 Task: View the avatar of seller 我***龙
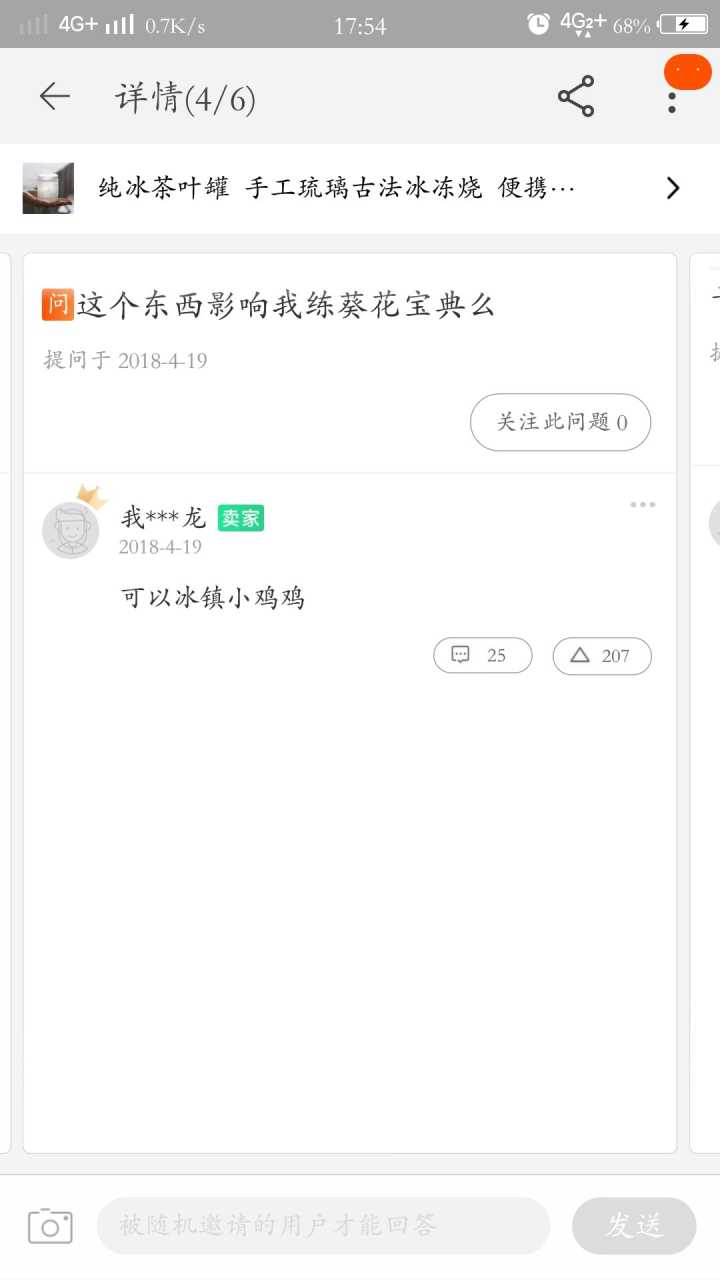point(70,529)
